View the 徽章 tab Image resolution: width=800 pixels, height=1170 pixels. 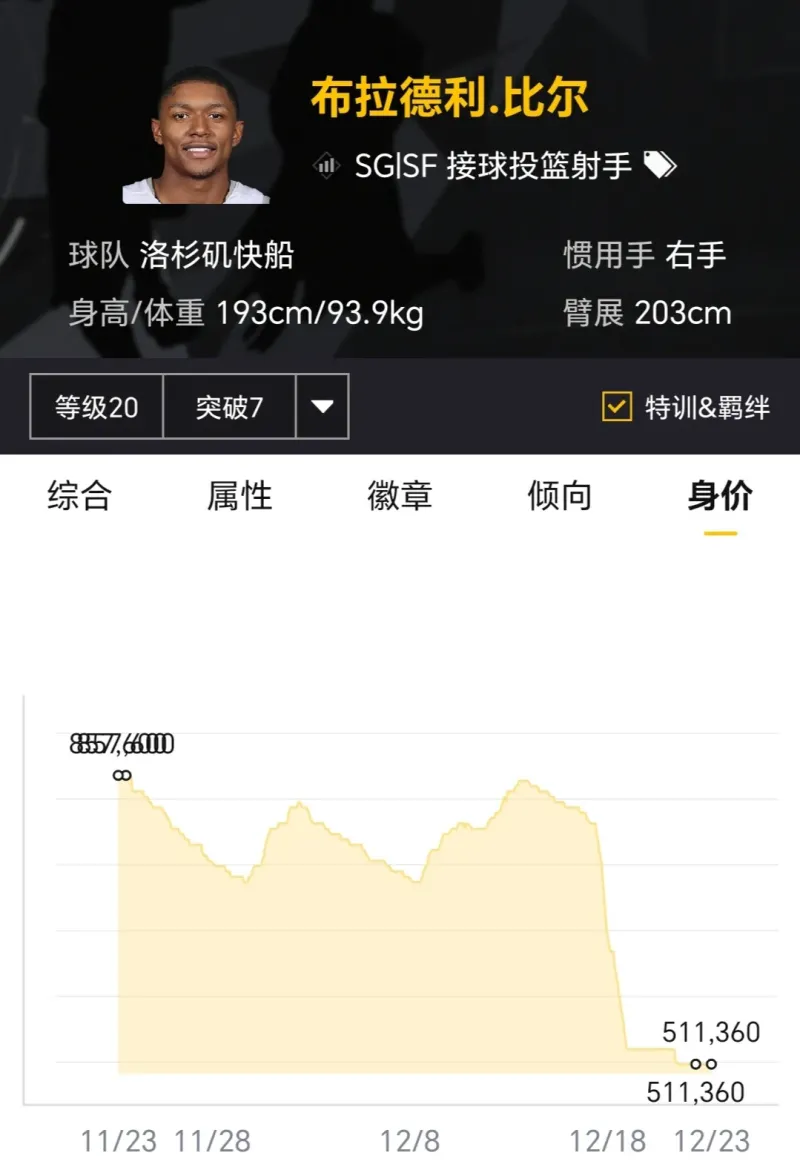(x=399, y=496)
